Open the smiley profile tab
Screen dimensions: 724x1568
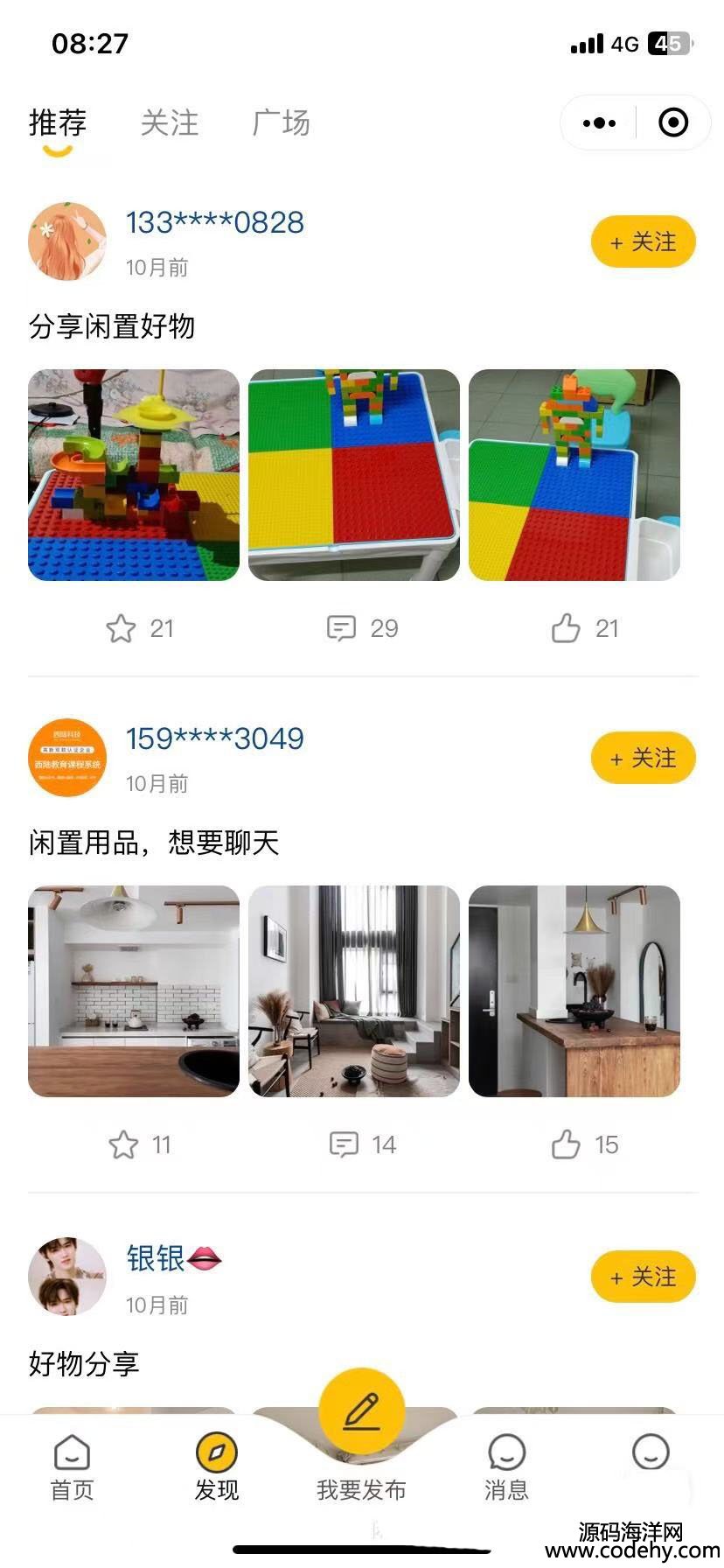click(x=651, y=1452)
